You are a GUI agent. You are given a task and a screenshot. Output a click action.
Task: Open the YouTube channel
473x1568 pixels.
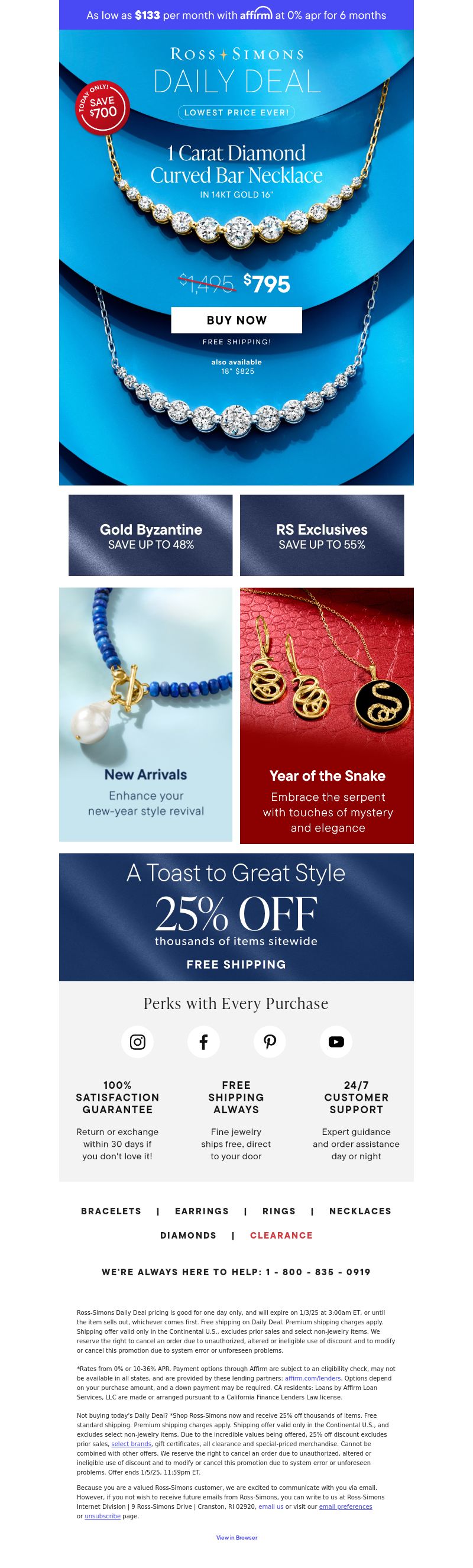[x=336, y=1042]
